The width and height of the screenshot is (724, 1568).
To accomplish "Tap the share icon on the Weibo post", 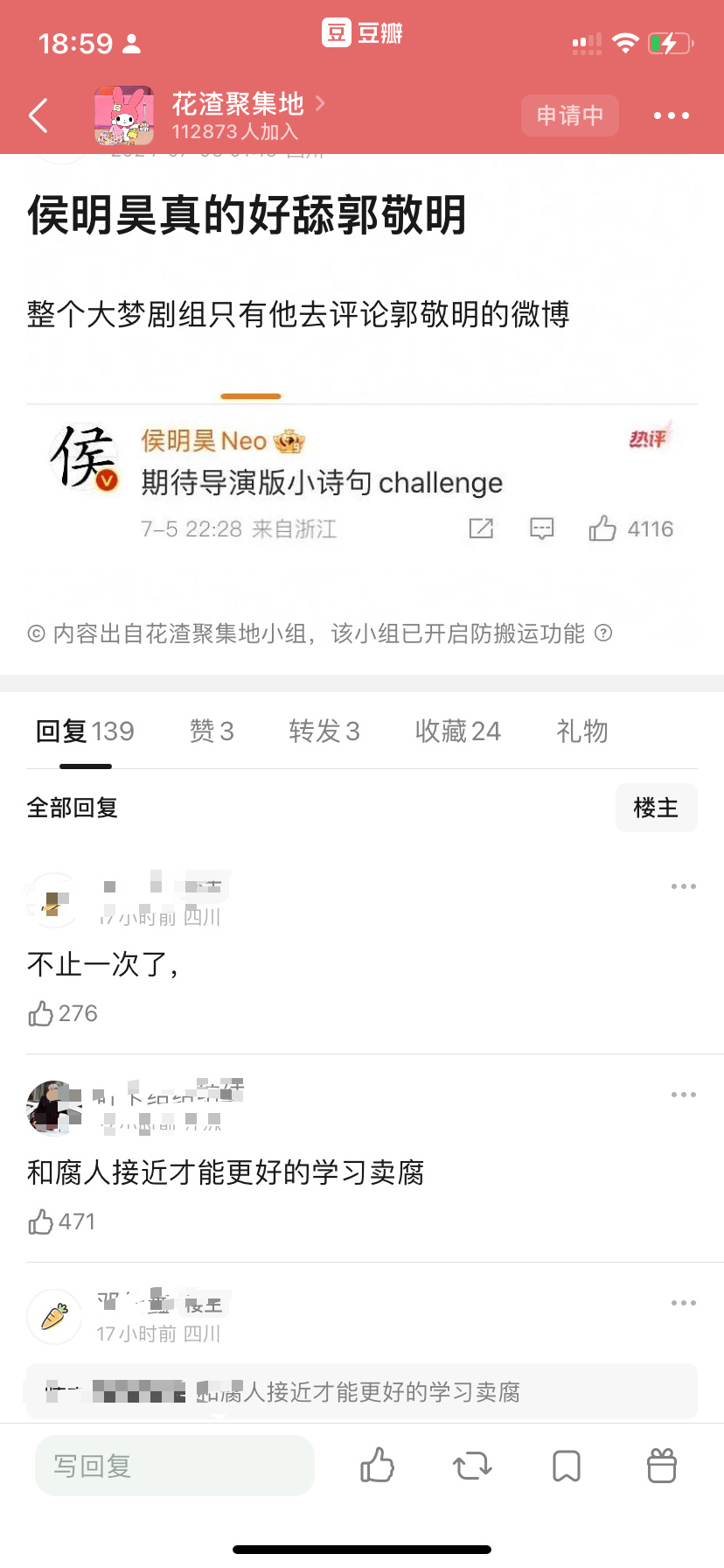I will (481, 528).
